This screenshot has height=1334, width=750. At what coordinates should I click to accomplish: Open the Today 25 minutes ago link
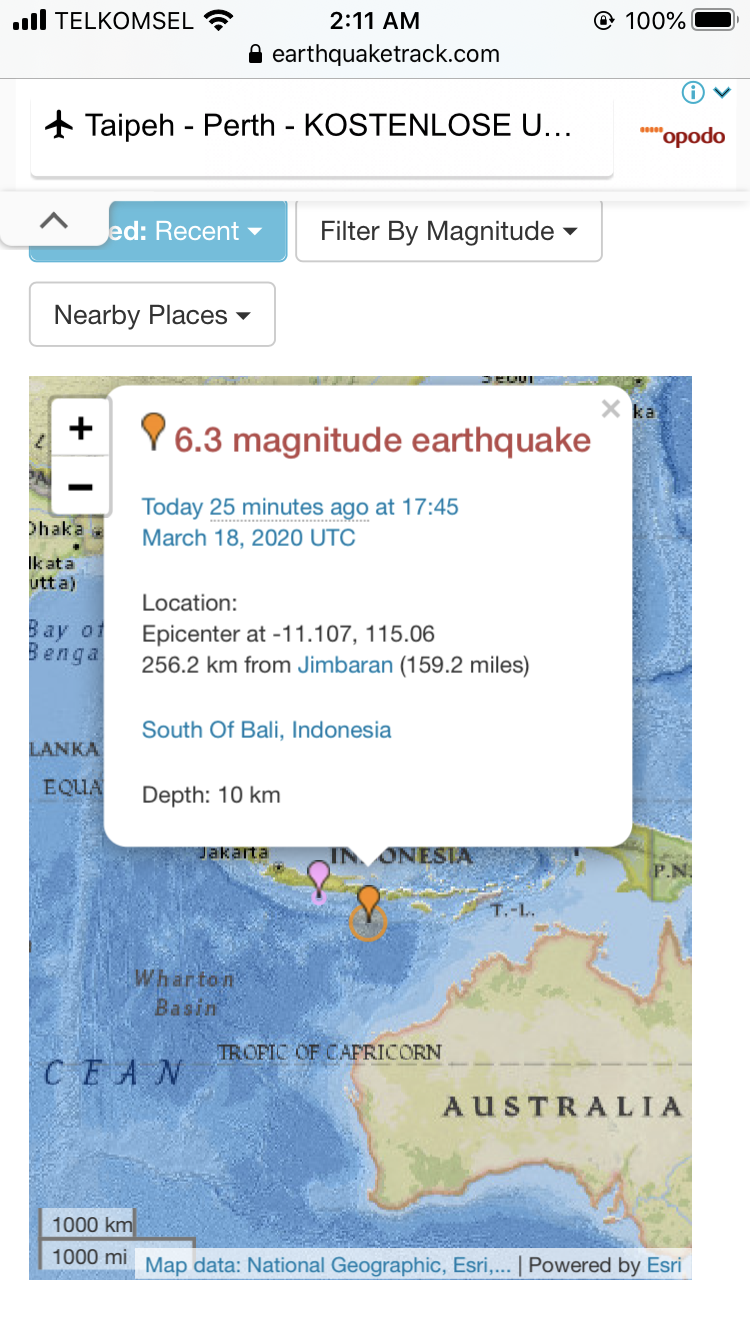click(x=300, y=507)
